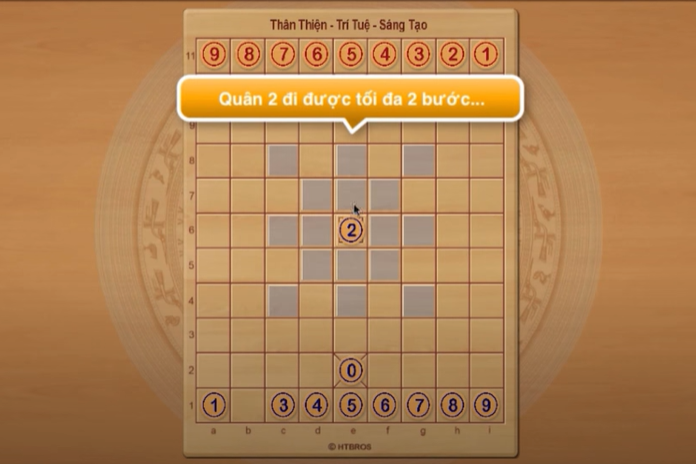
Task: Tap the red piece 5 in the top row
Action: point(351,54)
